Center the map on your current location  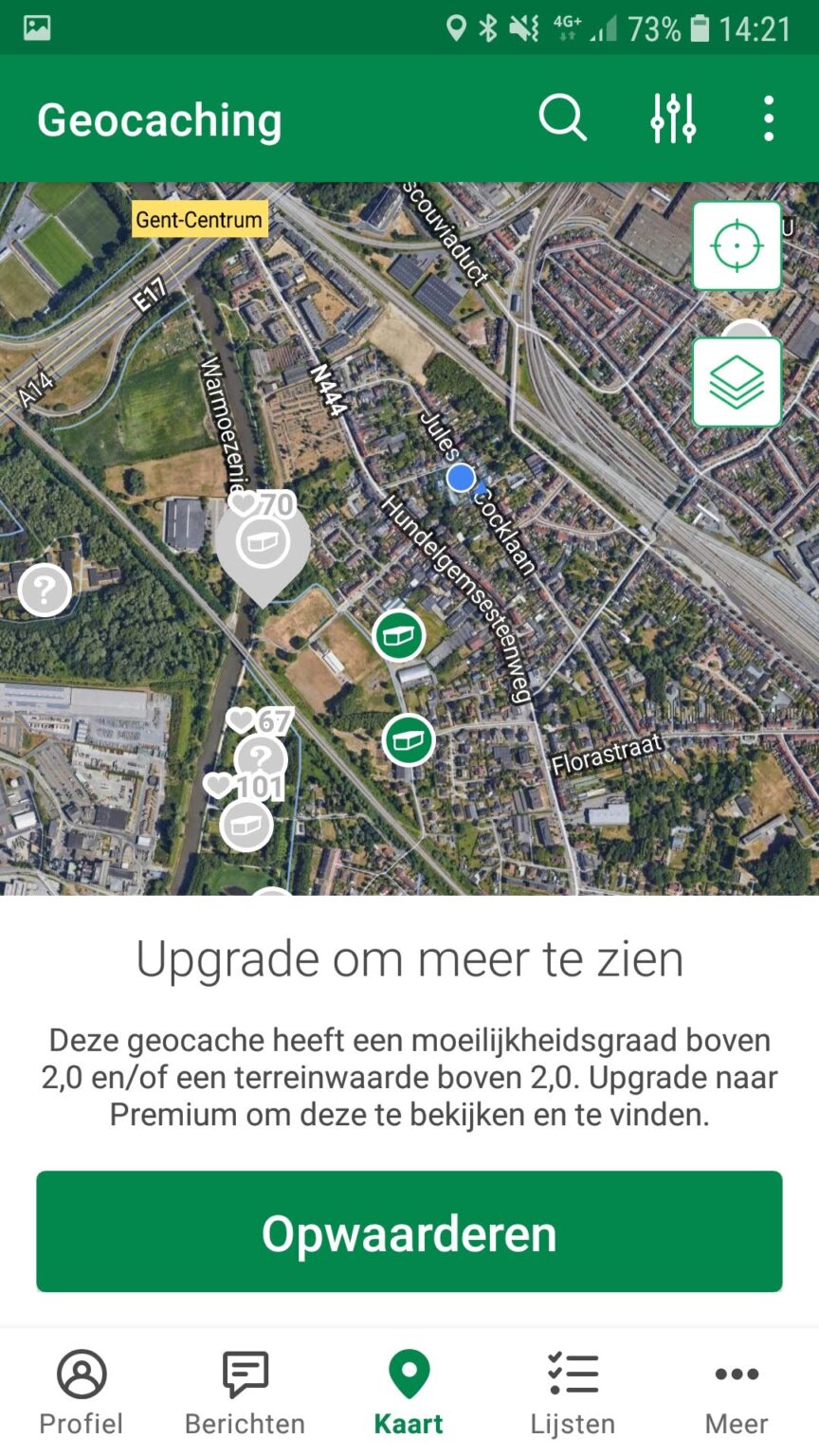[737, 245]
